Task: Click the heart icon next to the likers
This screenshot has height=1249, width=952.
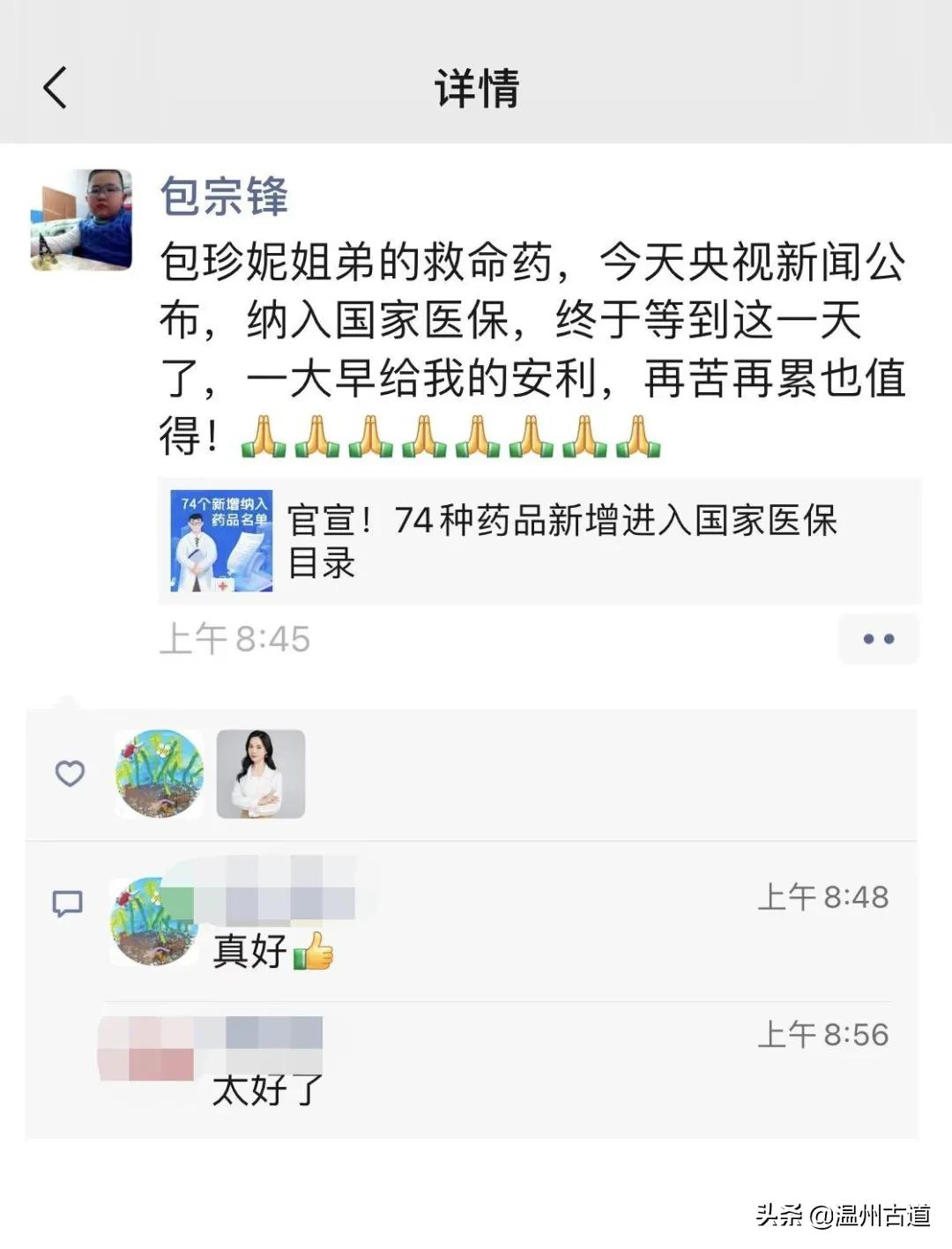Action: [69, 774]
